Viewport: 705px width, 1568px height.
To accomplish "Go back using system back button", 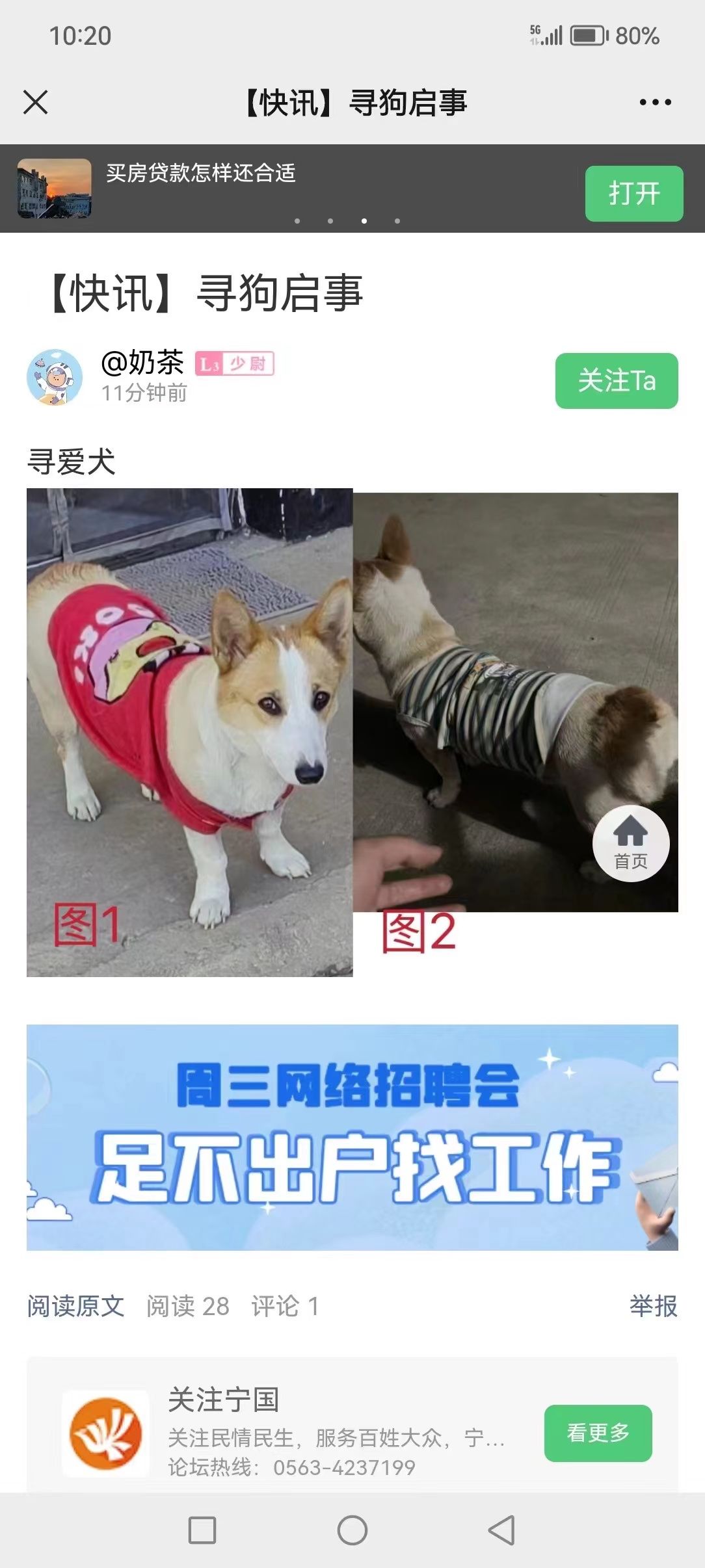I will [x=501, y=1530].
